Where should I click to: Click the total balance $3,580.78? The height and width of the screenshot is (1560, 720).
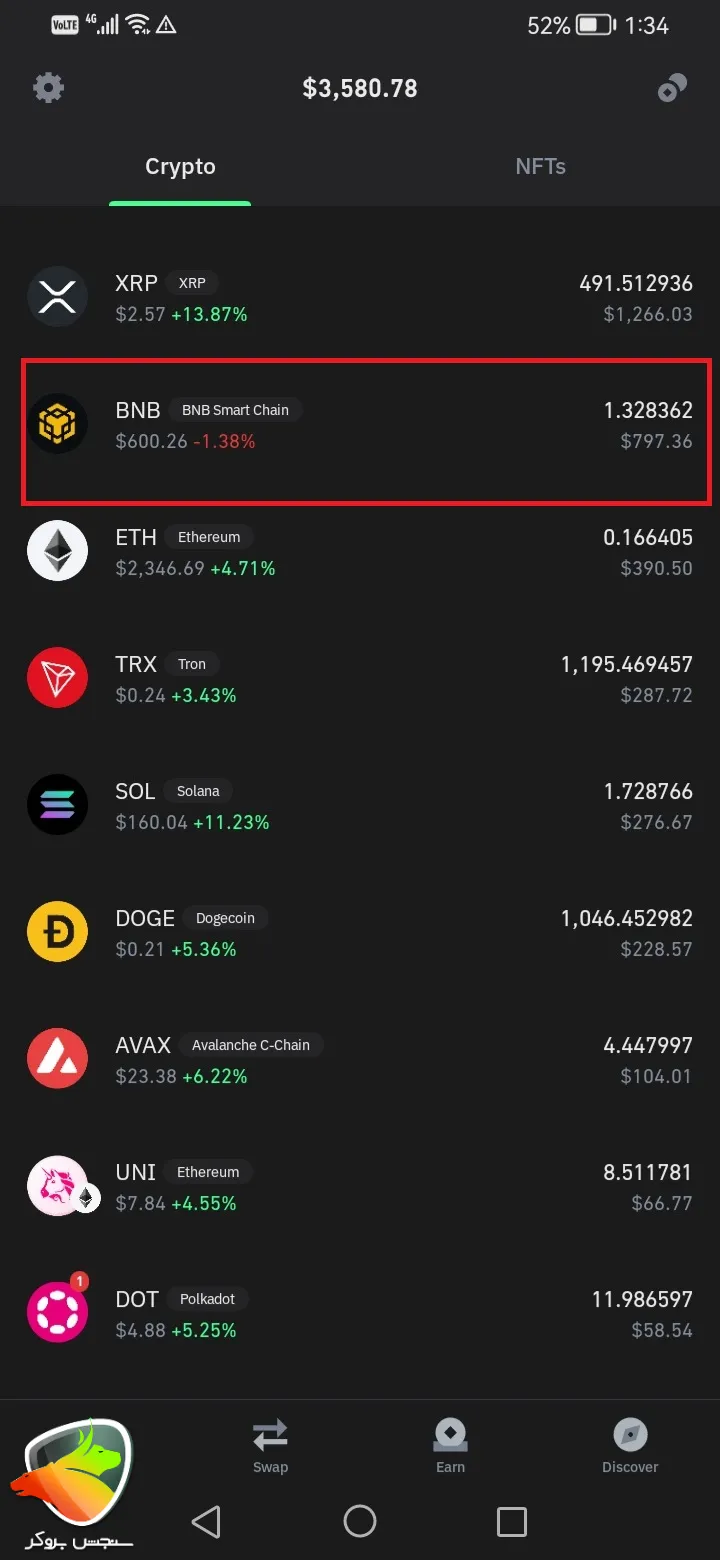point(360,88)
